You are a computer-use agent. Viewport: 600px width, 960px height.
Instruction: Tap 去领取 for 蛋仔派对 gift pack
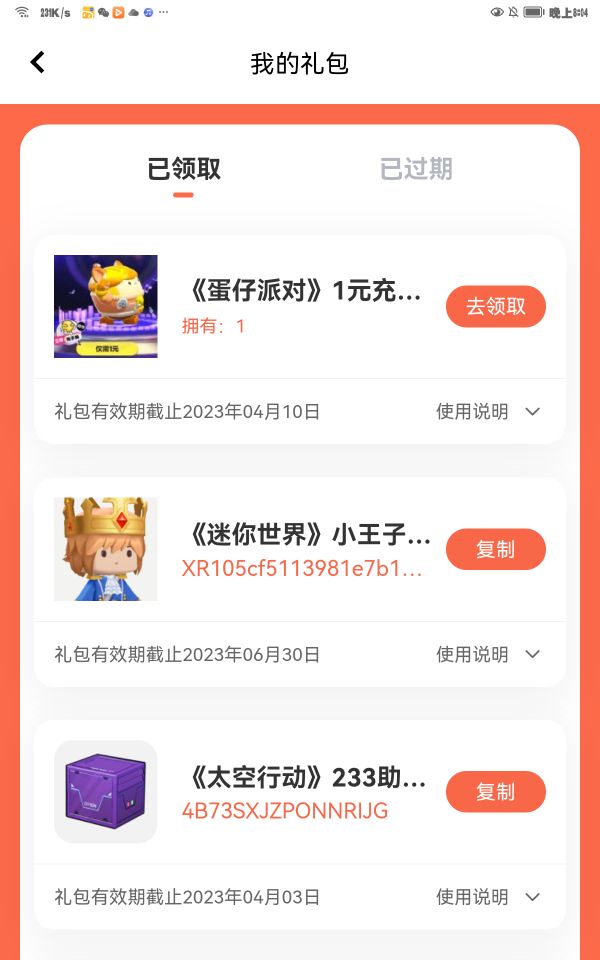click(495, 307)
